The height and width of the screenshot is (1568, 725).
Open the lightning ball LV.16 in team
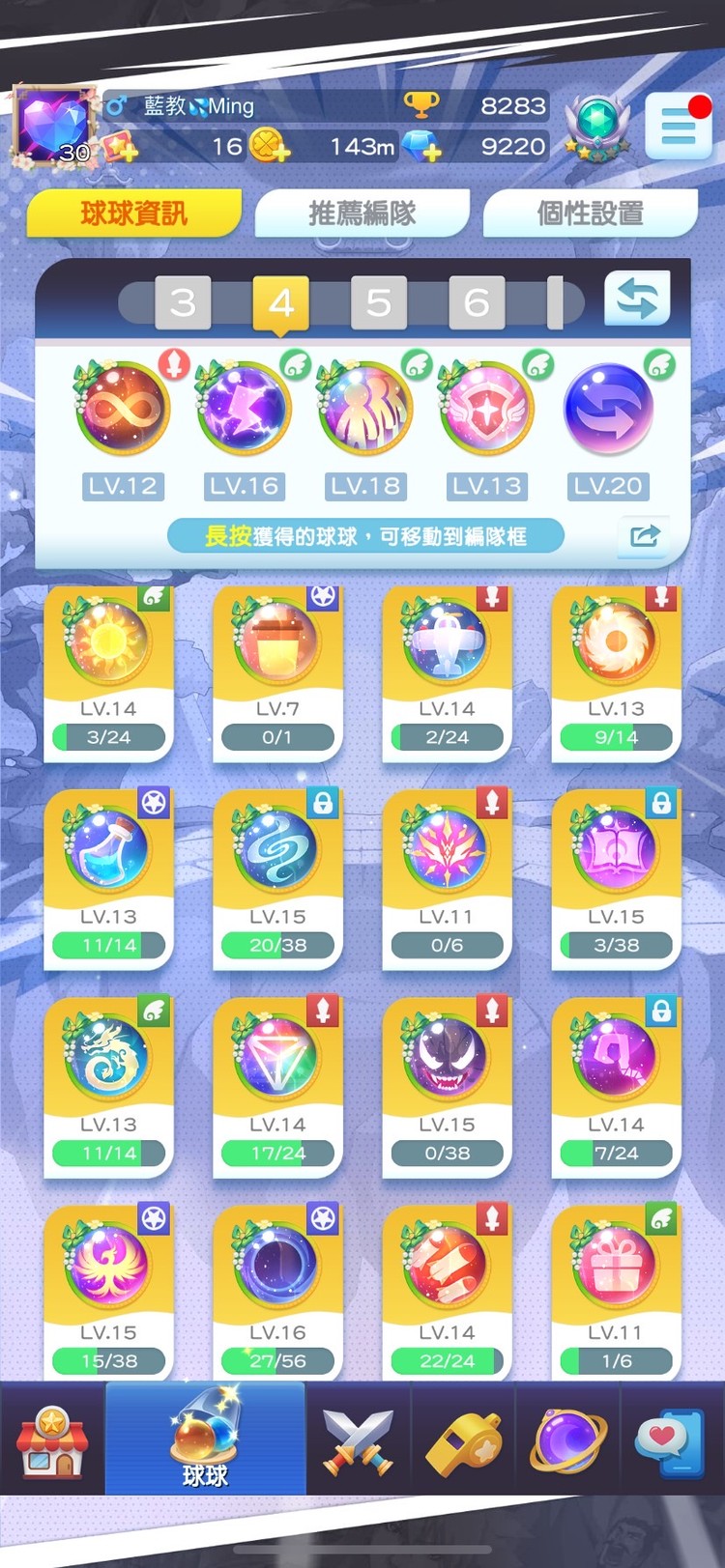point(244,410)
